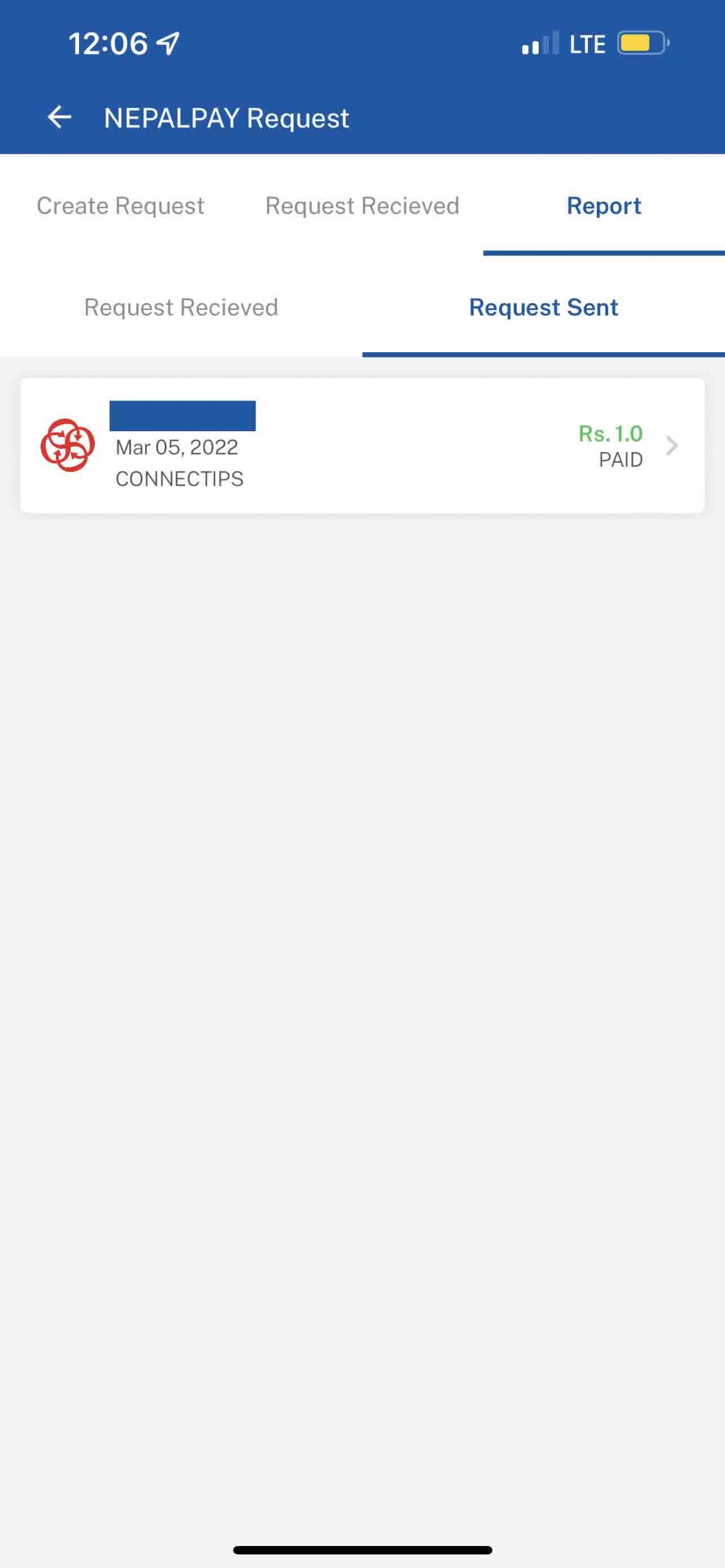Switch to the Create Request tab
This screenshot has height=1568, width=725.
pyautogui.click(x=121, y=206)
